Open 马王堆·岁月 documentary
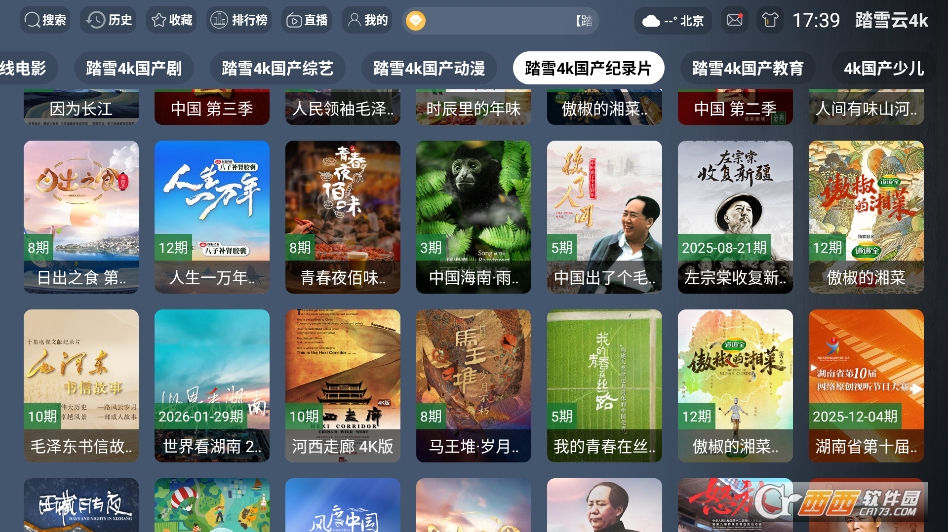Screen dimensions: 948x532 coord(473,385)
